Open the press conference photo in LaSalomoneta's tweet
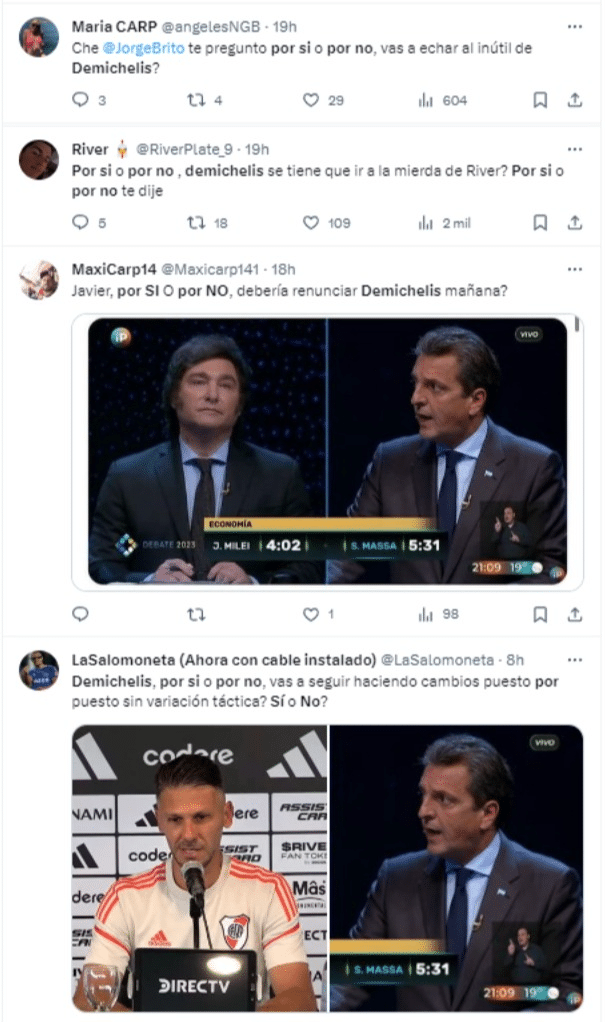The width and height of the screenshot is (605, 1022). [200, 868]
